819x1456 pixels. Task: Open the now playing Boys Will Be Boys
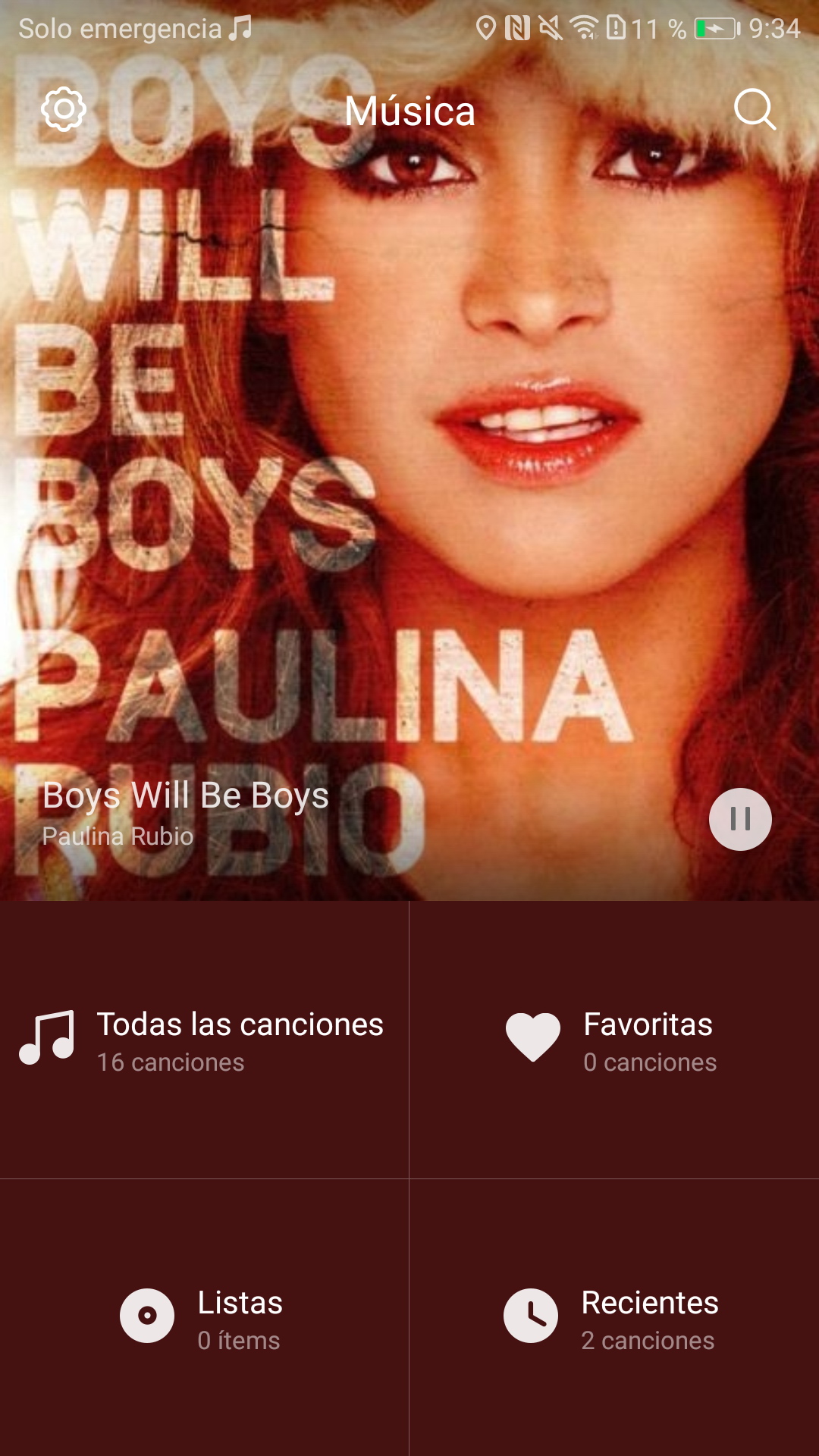tap(186, 813)
